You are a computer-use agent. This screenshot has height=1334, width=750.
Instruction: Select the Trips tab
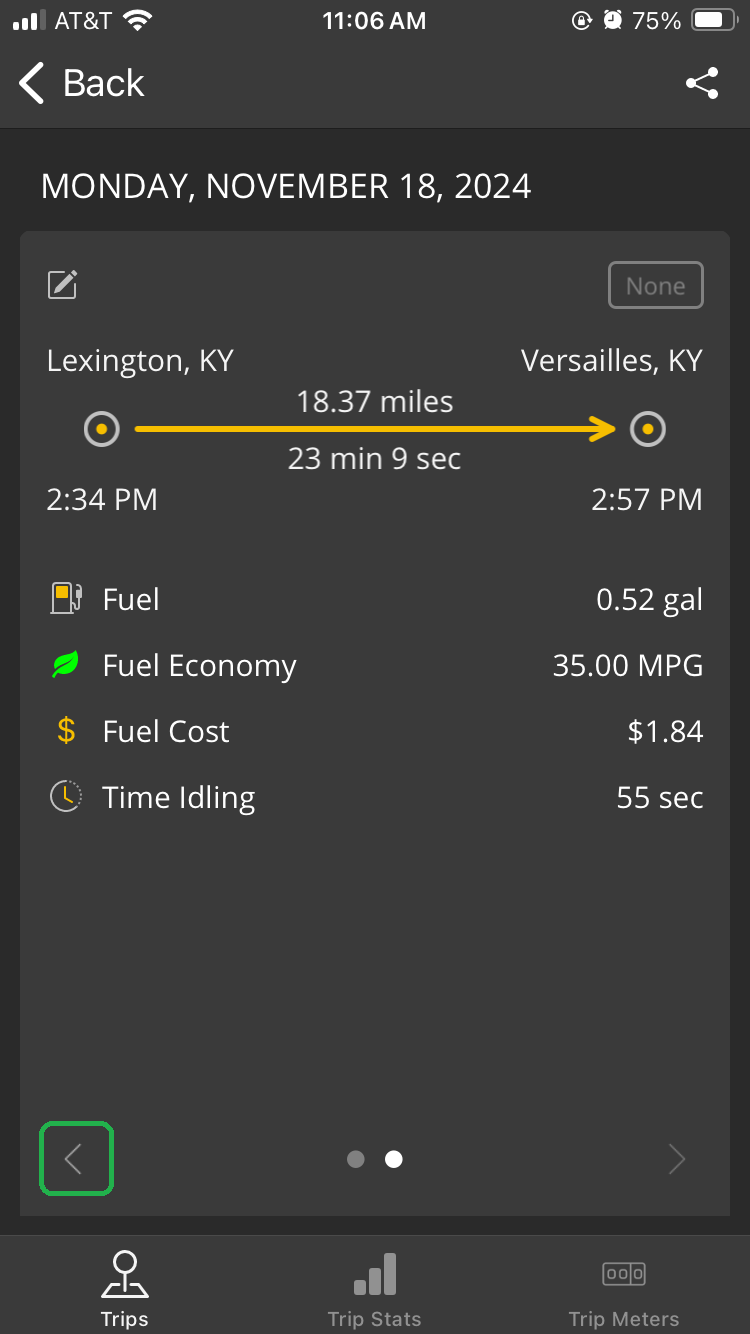124,1290
